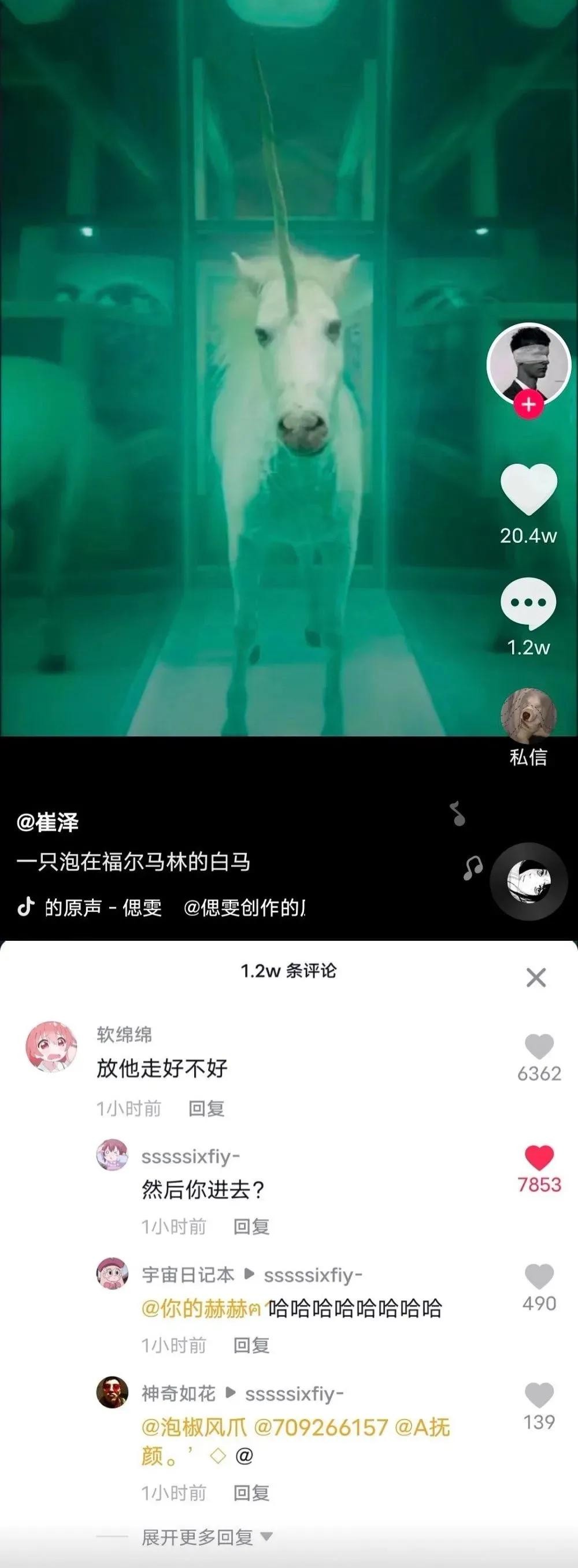Like 宇宙日记本's reply
Screen dimensions: 578x1568
[539, 1276]
